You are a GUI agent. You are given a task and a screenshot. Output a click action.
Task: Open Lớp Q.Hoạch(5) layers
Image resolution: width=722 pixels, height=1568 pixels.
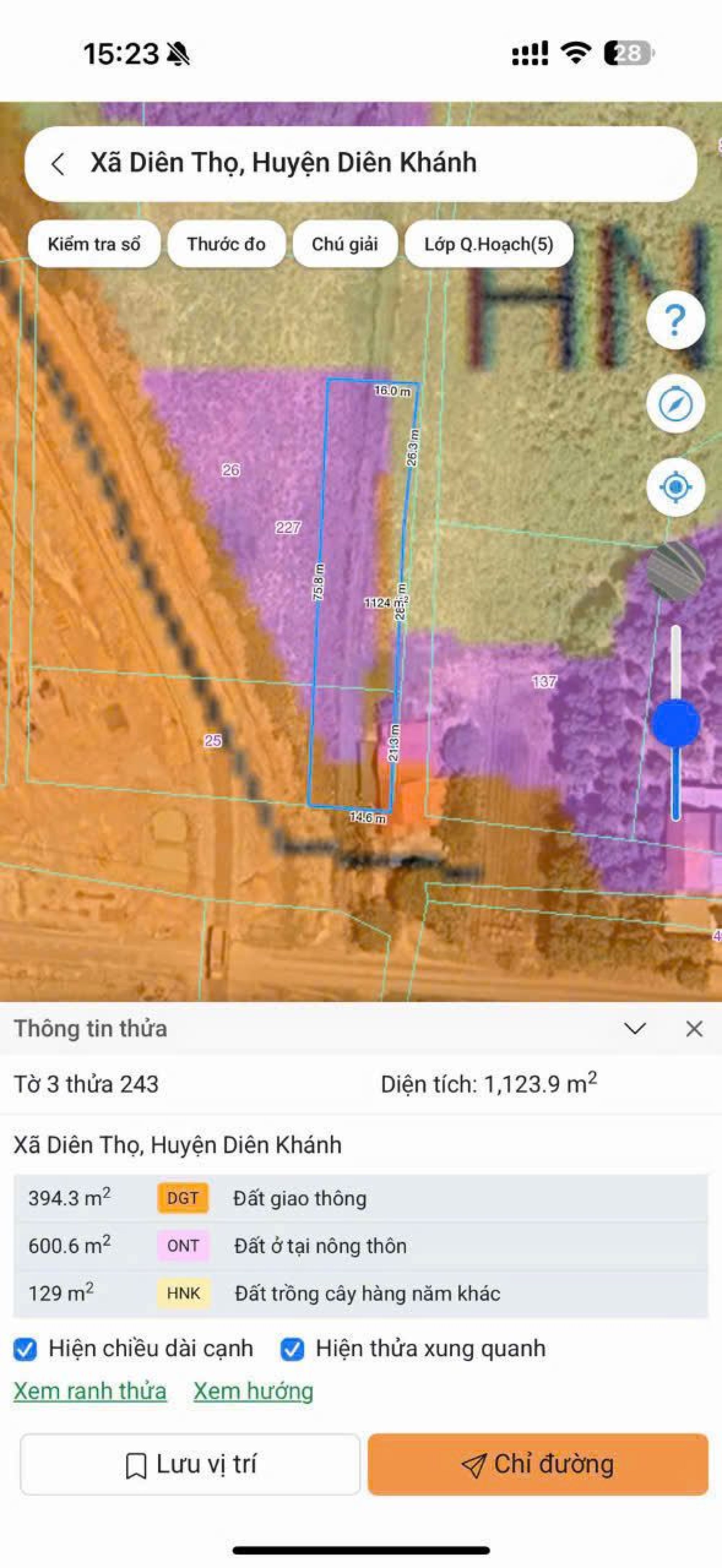489,244
